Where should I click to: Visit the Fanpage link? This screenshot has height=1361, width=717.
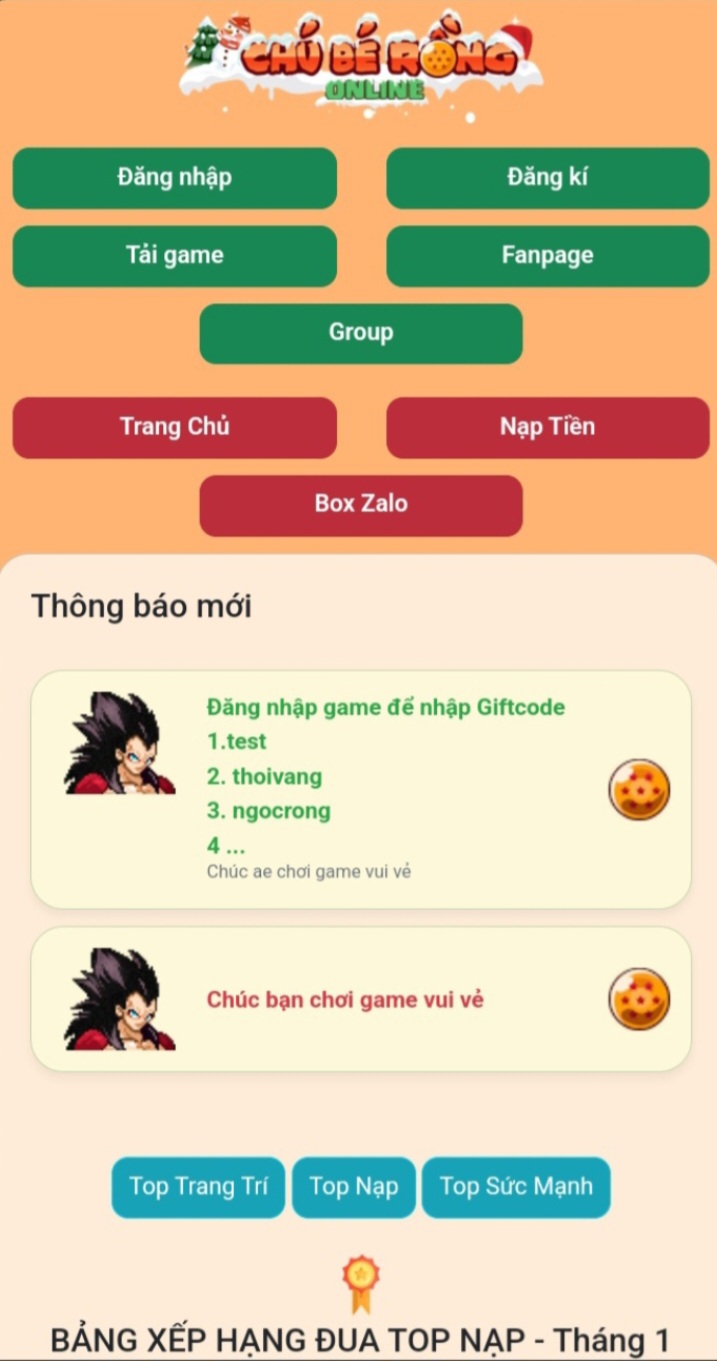pos(547,256)
